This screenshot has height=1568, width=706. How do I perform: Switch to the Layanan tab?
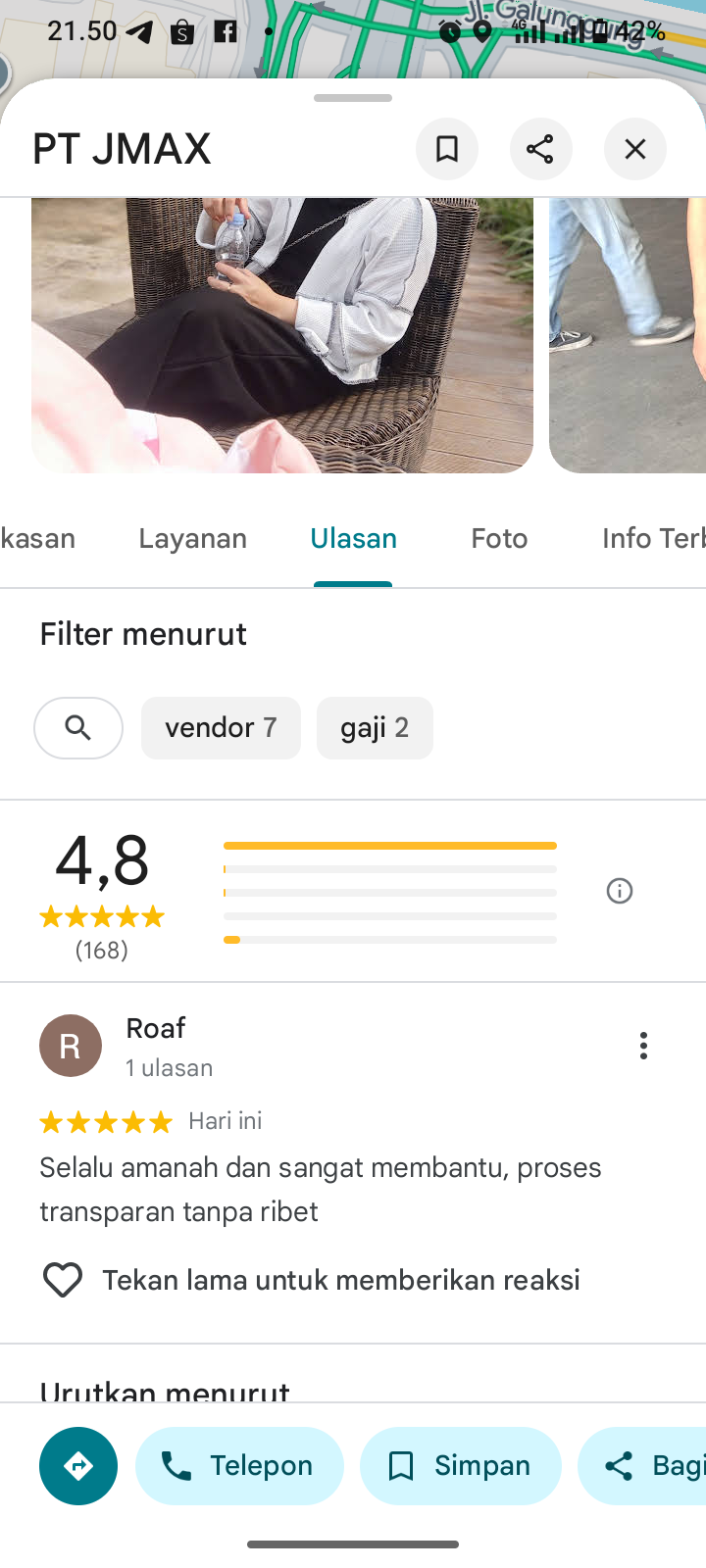click(193, 538)
